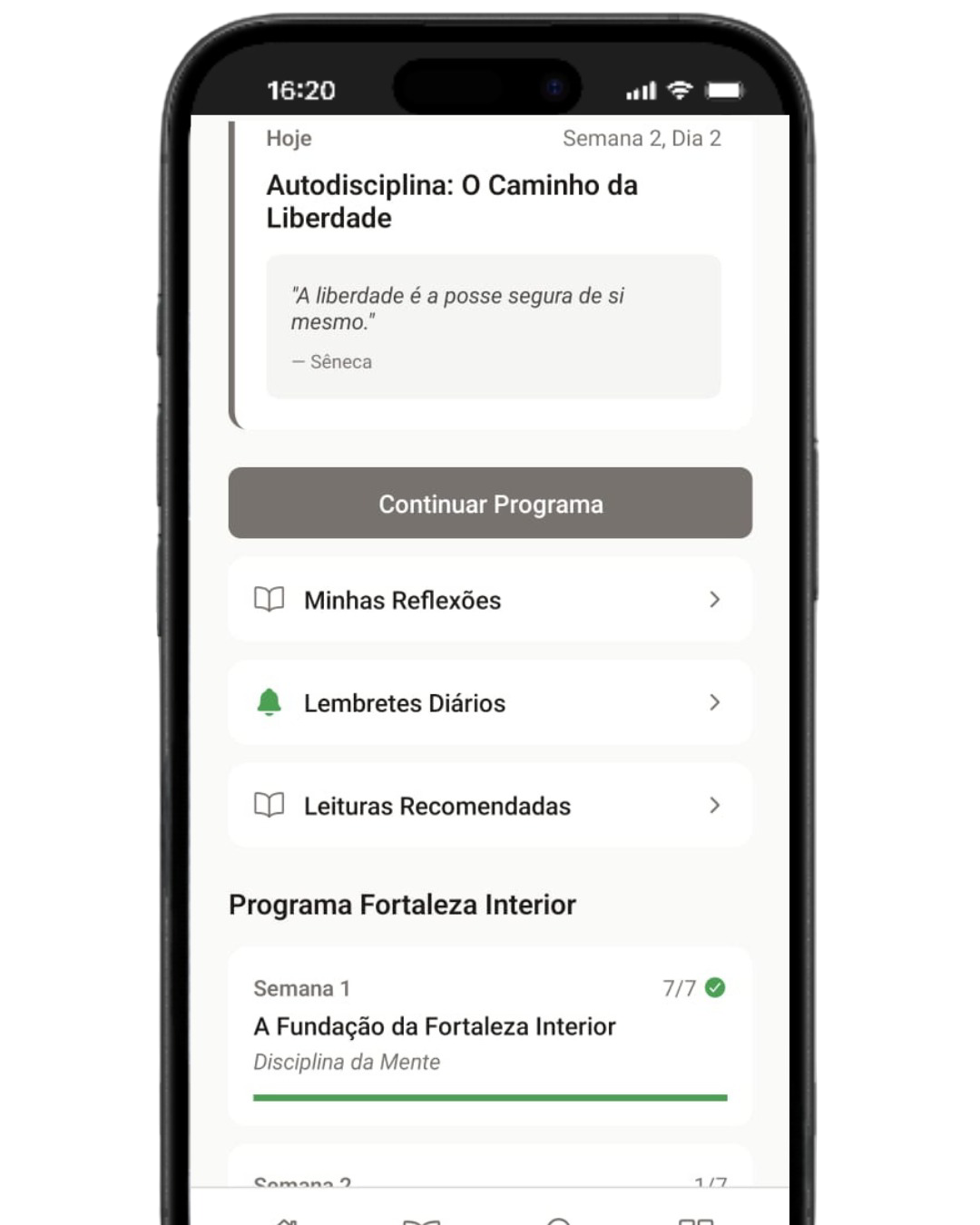This screenshot has height=1225, width=980.
Task: Tap the book icon beside Minhas Reflexões
Action: point(269,600)
